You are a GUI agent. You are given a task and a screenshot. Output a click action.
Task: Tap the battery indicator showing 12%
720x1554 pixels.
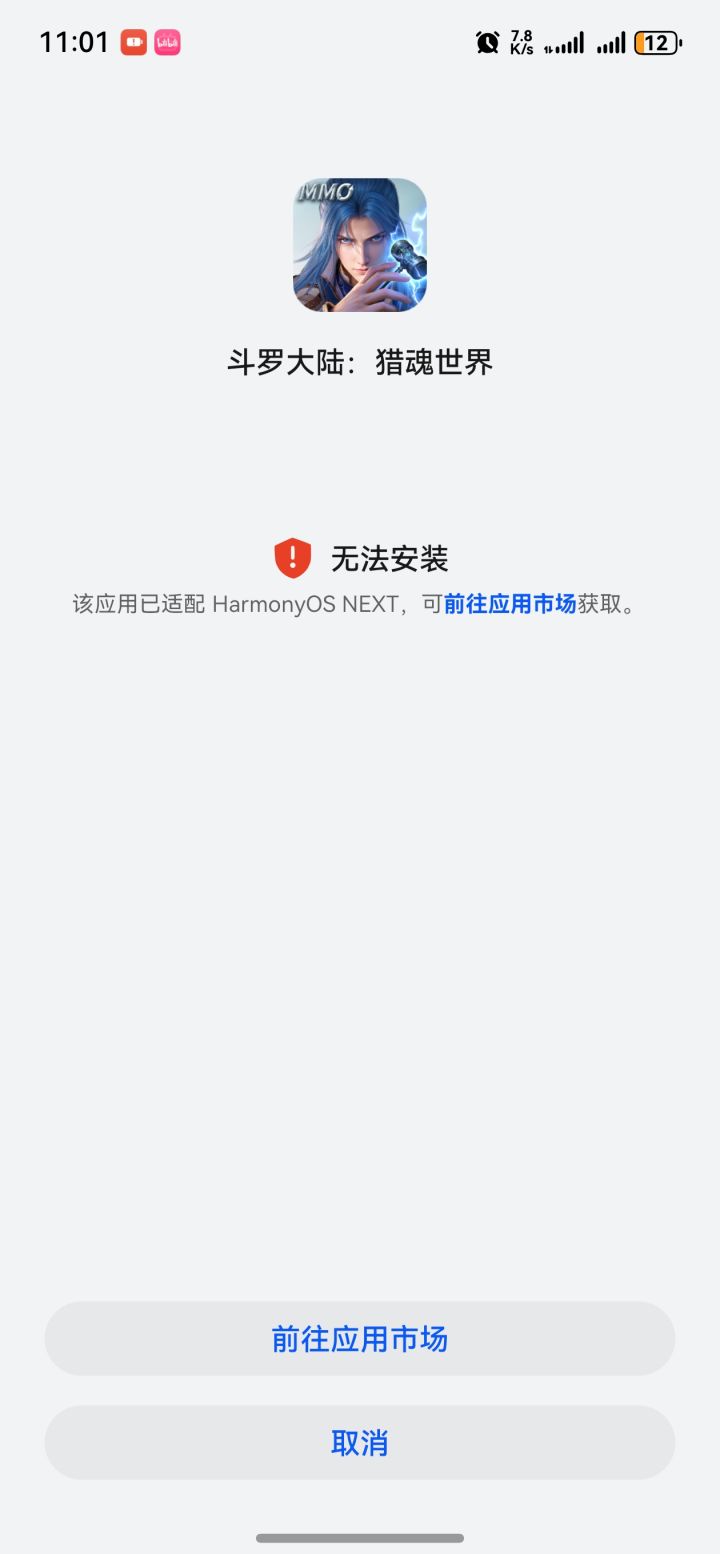[x=655, y=42]
